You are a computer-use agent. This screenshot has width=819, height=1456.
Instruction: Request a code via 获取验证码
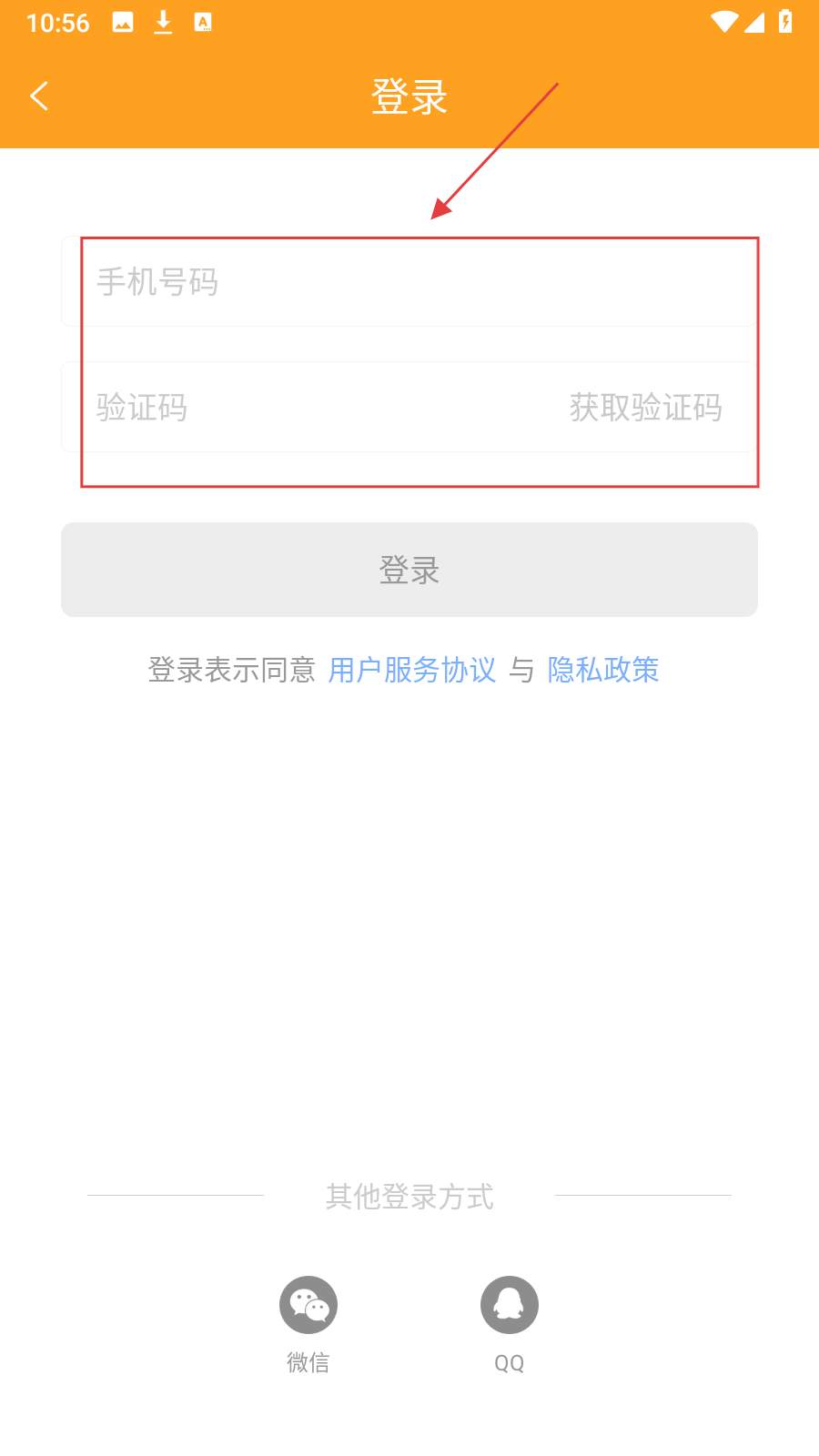645,407
